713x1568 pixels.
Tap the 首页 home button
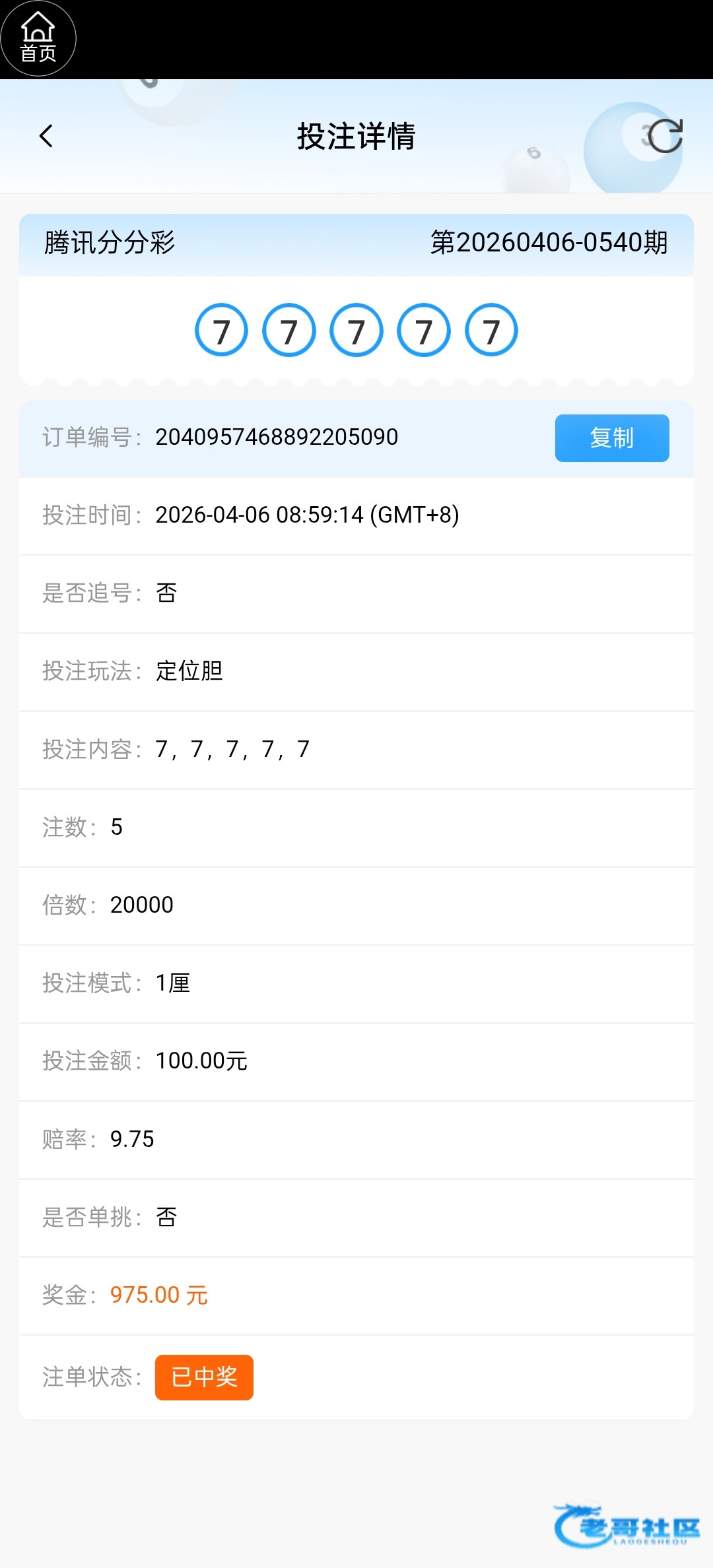coord(38,39)
